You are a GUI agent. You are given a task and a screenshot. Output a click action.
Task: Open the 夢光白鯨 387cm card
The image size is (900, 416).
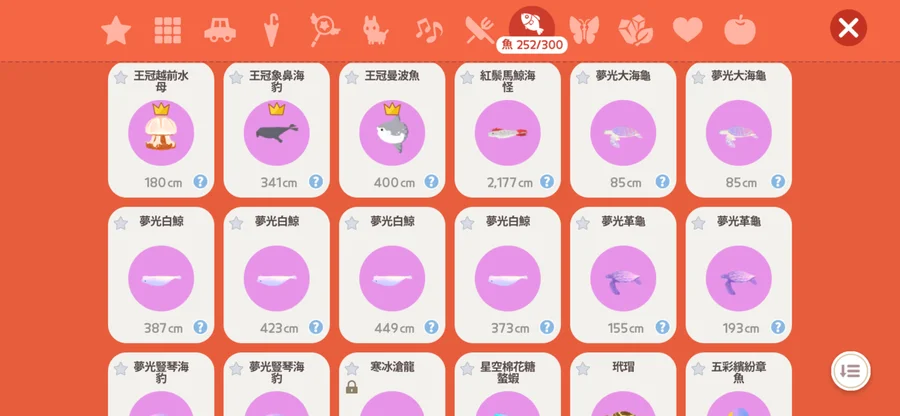point(161,277)
